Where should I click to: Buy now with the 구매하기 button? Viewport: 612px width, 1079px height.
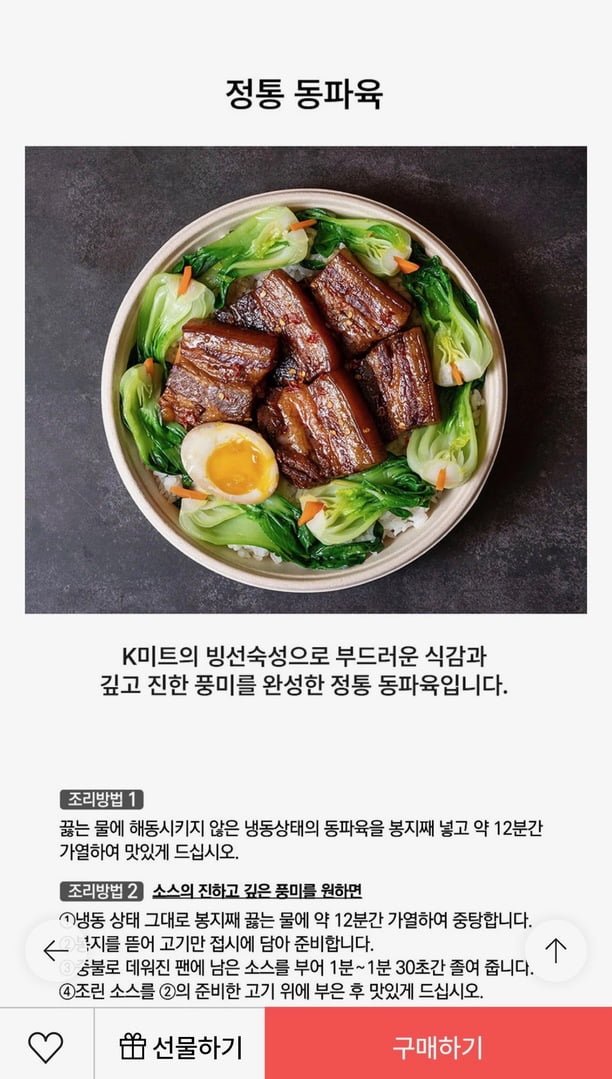click(x=438, y=1046)
